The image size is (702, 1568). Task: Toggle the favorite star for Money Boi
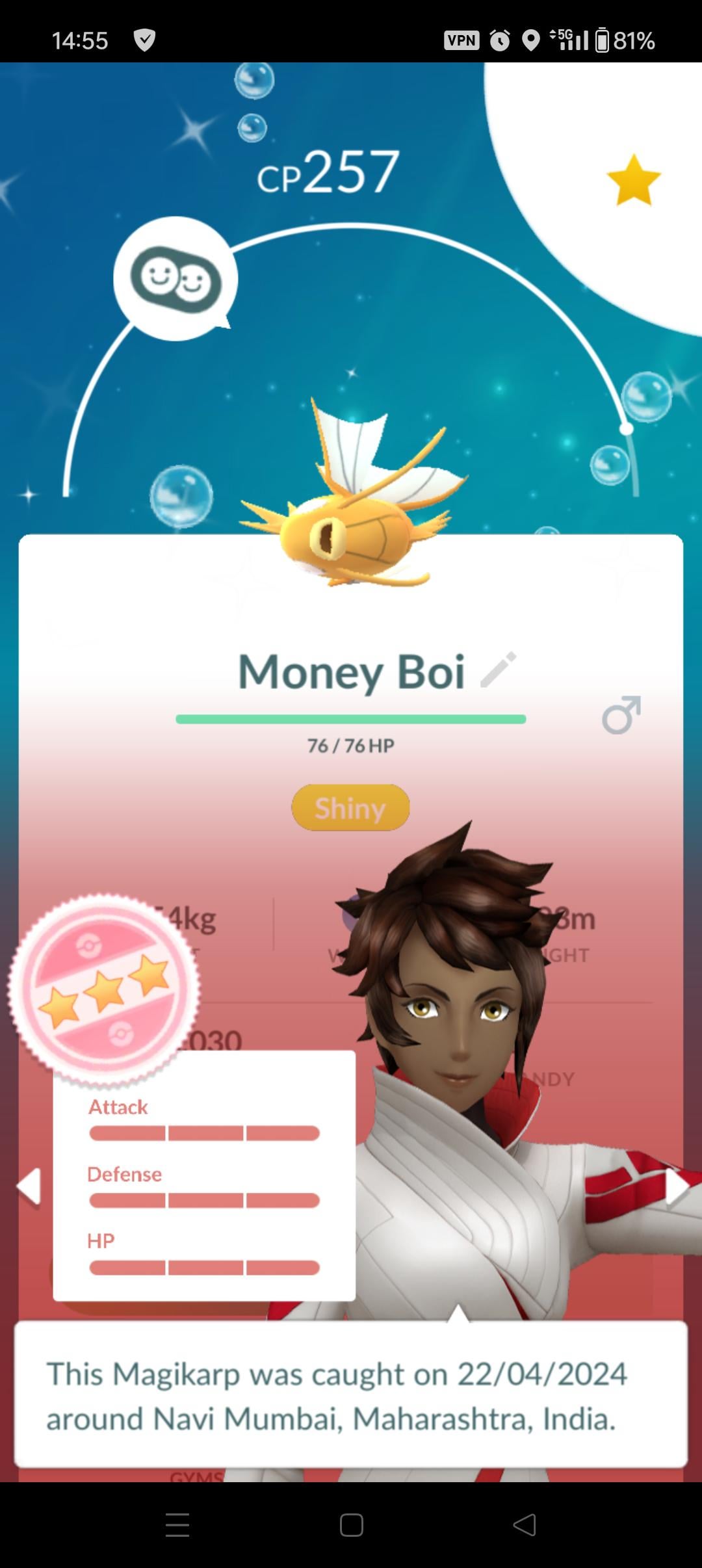[x=633, y=180]
